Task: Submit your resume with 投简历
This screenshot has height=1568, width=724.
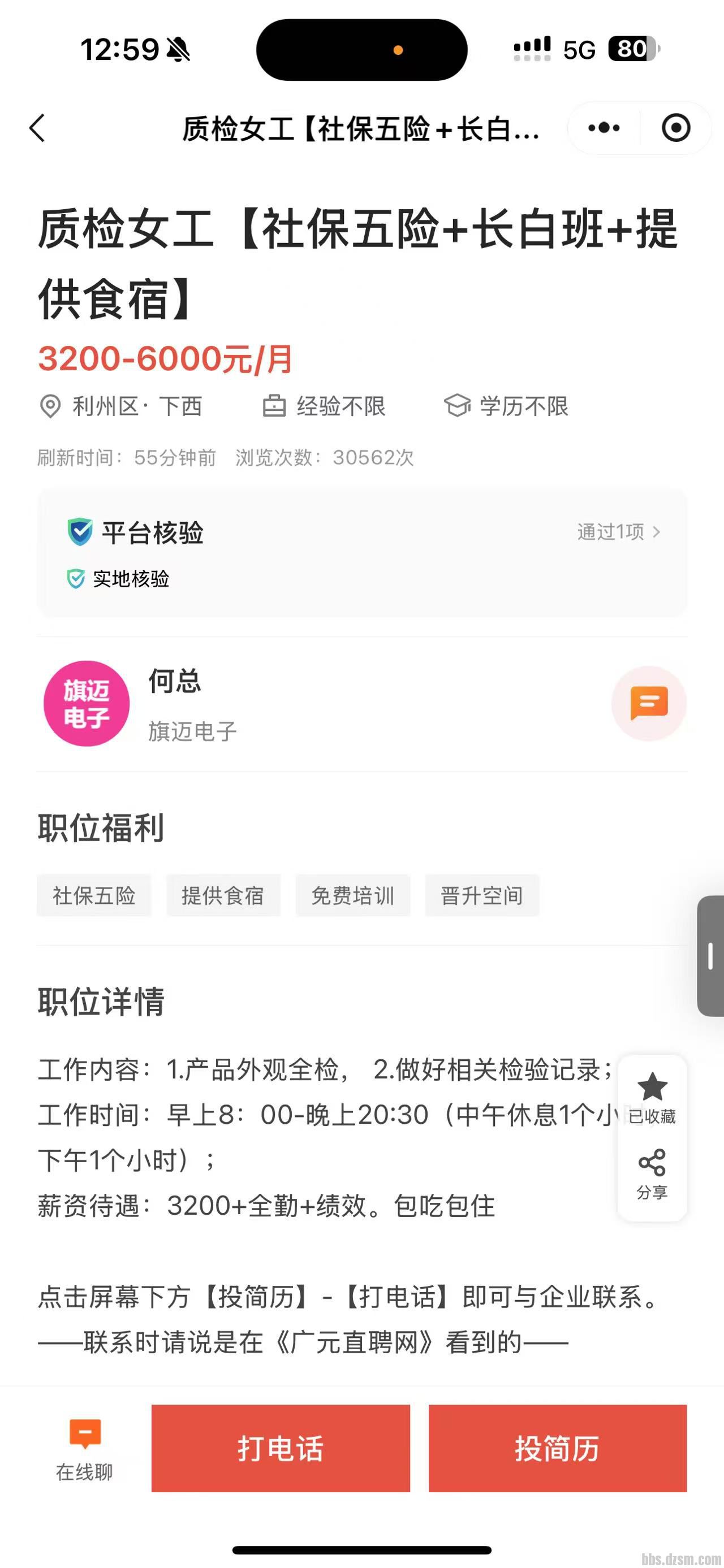Action: coord(557,1448)
